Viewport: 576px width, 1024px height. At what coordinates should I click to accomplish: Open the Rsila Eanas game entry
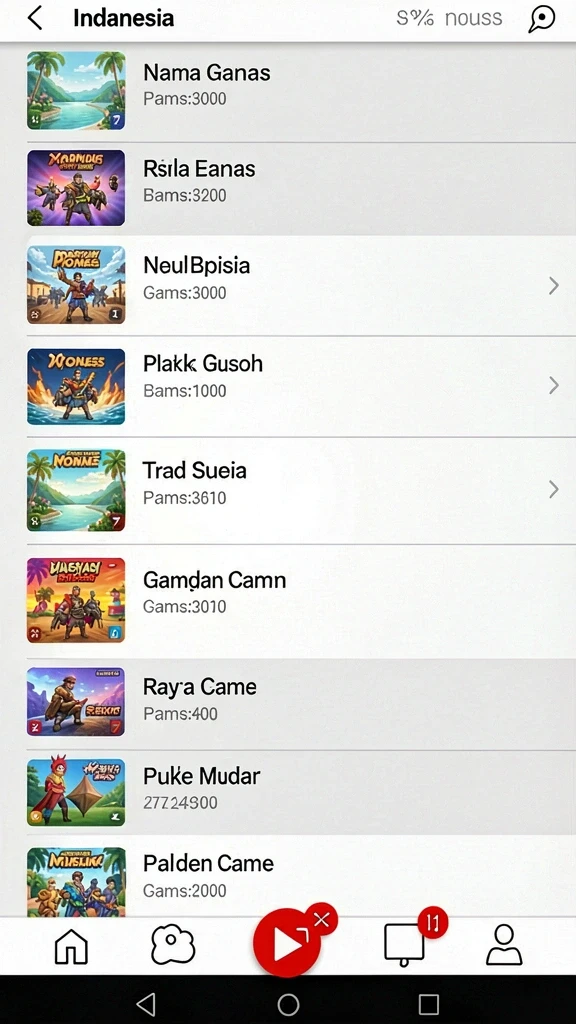pyautogui.click(x=288, y=188)
